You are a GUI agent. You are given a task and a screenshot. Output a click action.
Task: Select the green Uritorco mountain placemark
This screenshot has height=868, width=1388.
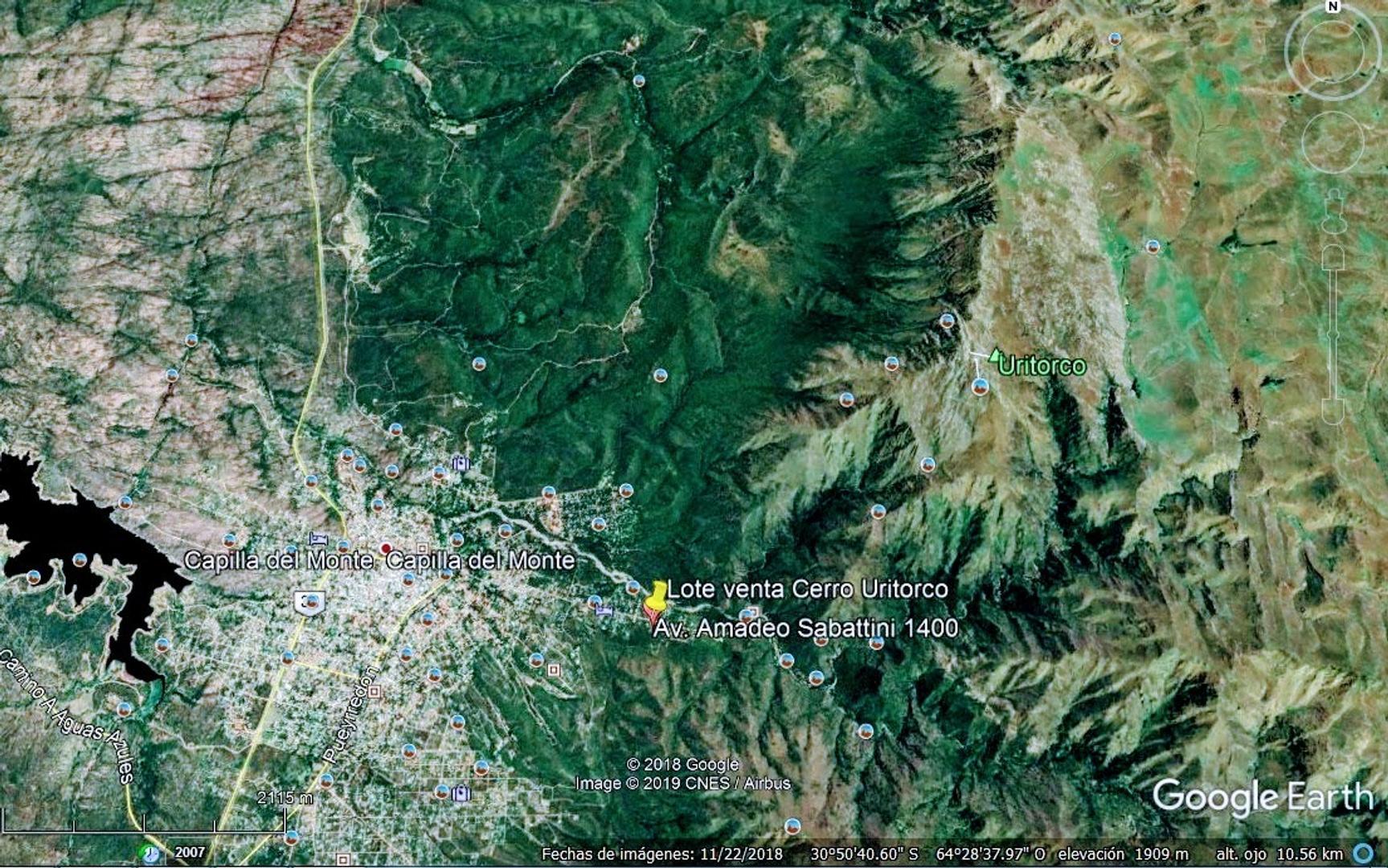coord(997,354)
